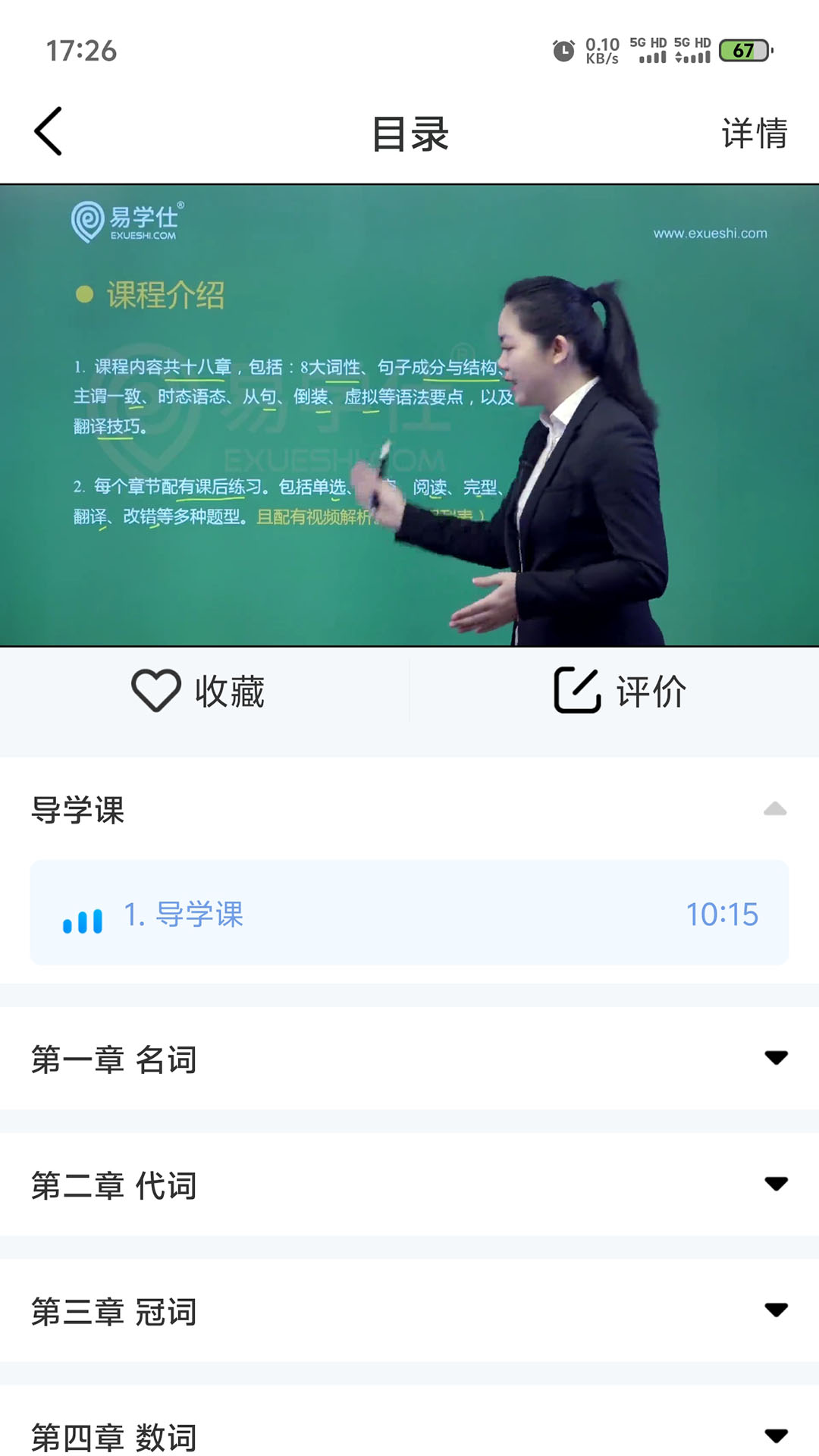
Task: Add course to favorites with 收藏
Action: coord(199,691)
